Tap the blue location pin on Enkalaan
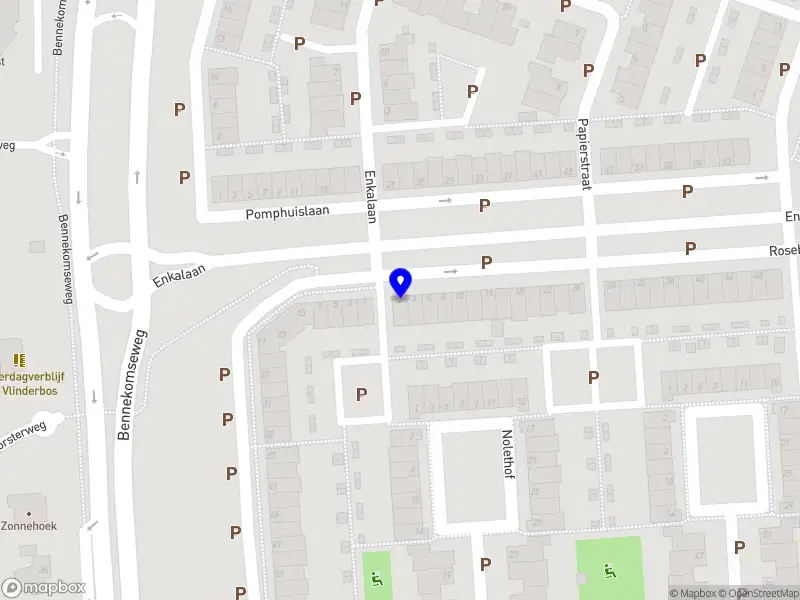 400,282
